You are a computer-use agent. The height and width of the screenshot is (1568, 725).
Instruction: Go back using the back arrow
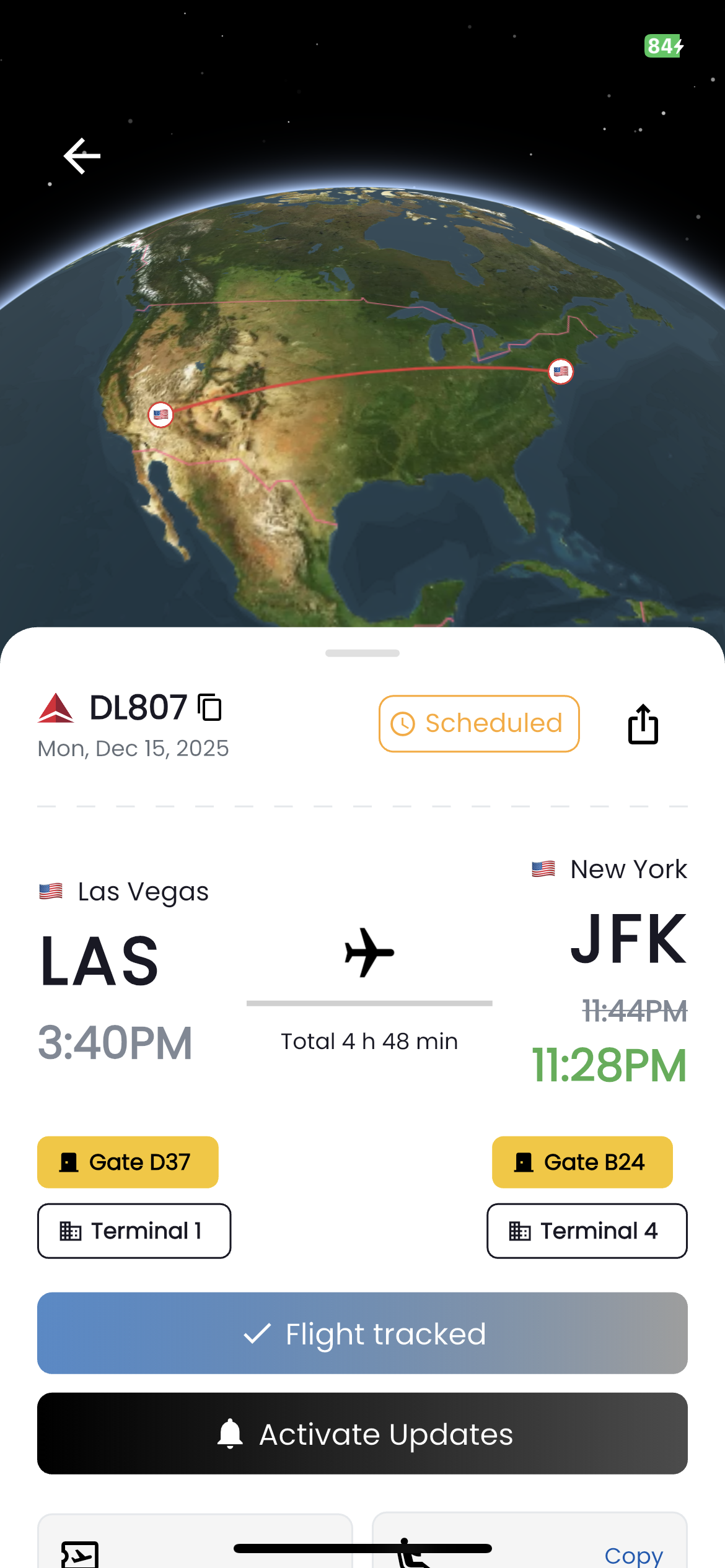pos(81,155)
